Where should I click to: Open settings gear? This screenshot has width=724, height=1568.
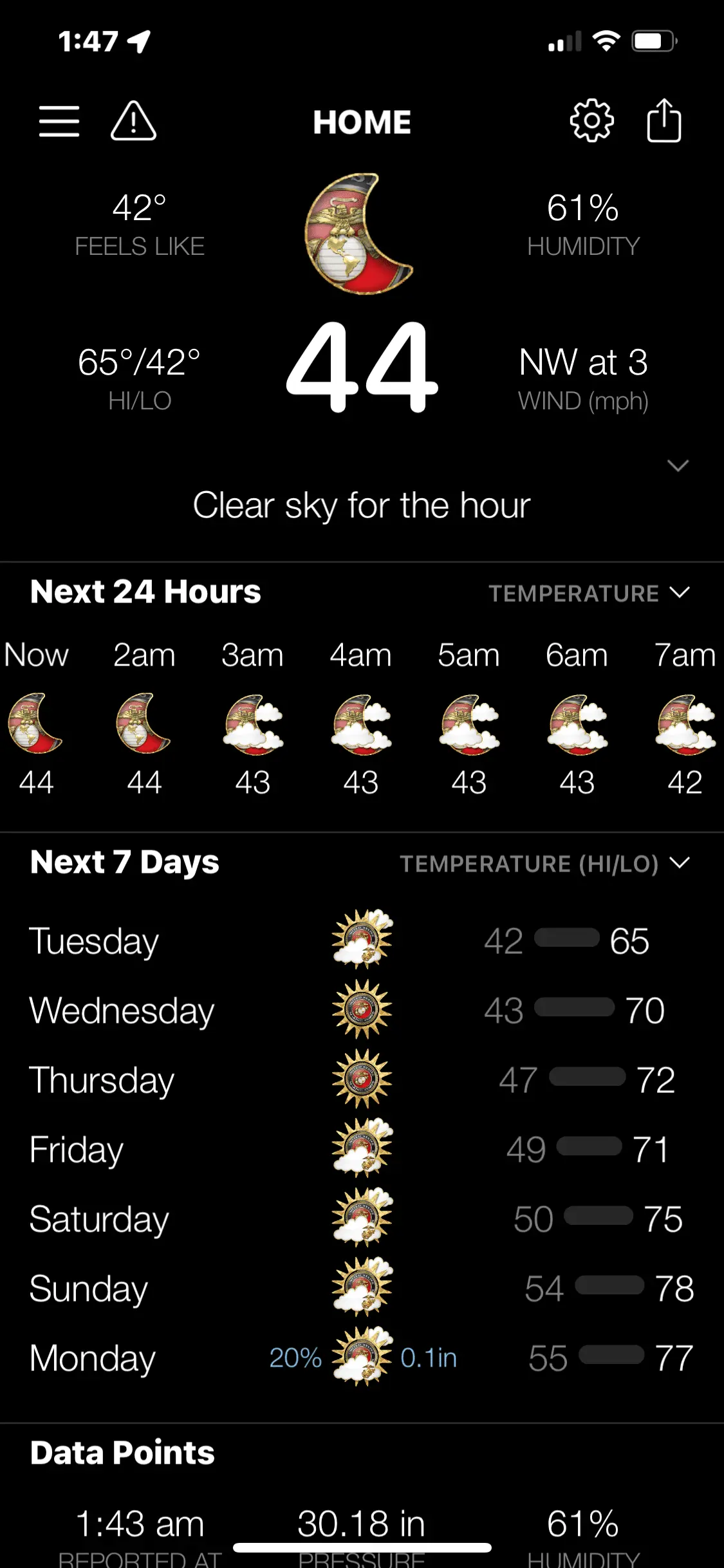[591, 120]
